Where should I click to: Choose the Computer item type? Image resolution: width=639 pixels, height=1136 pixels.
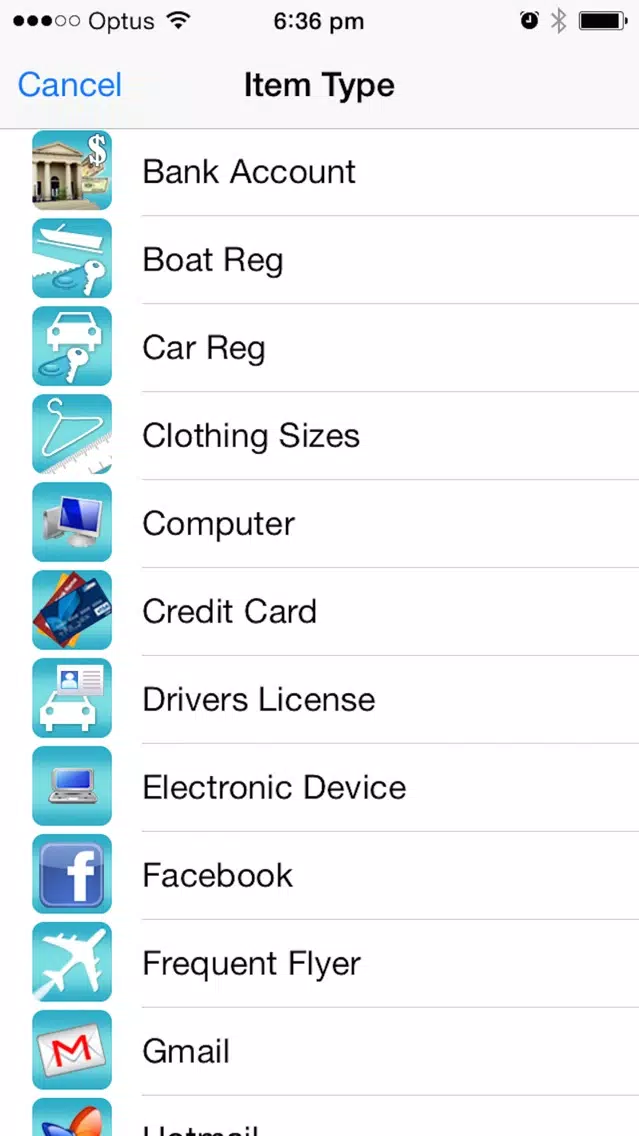[x=320, y=524]
